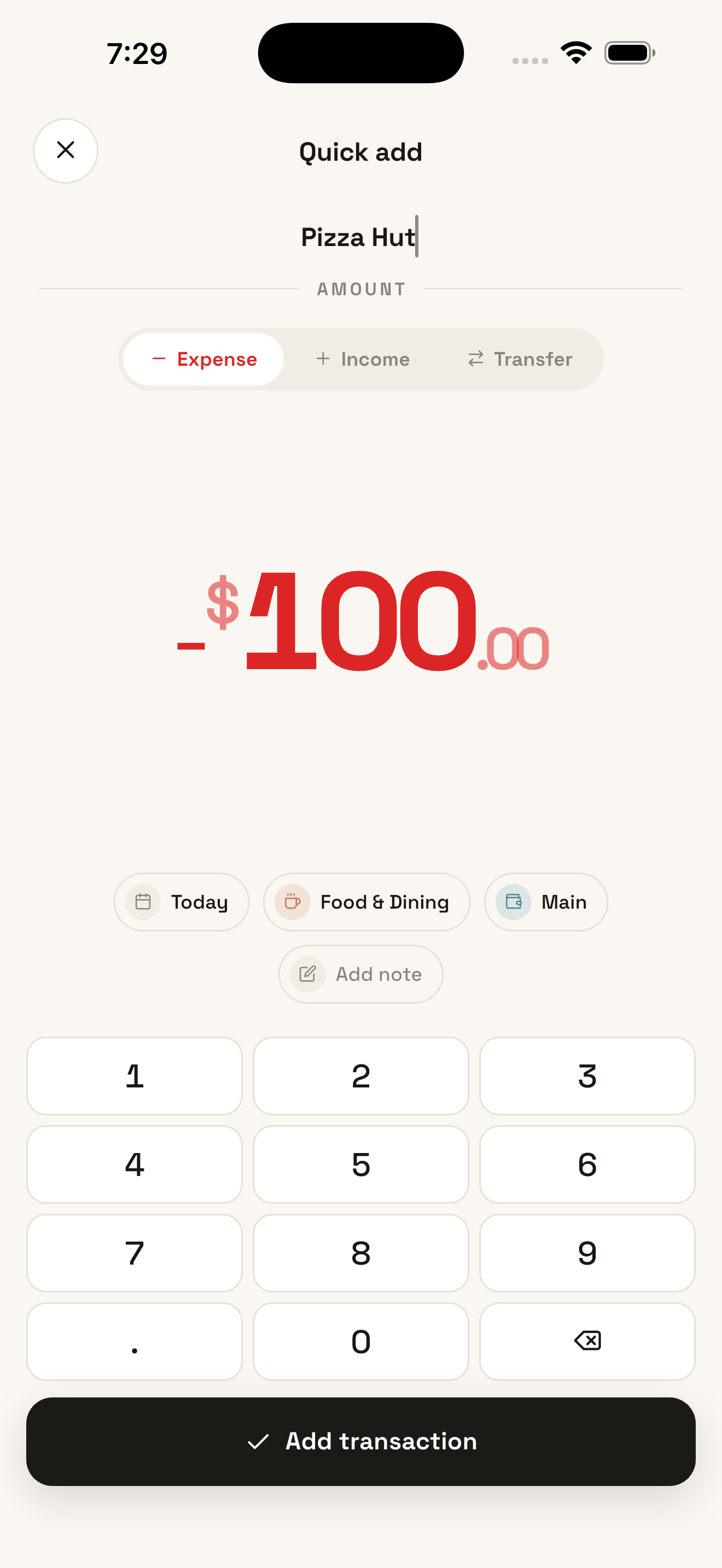
Task: Change the date from Today
Action: tap(182, 902)
